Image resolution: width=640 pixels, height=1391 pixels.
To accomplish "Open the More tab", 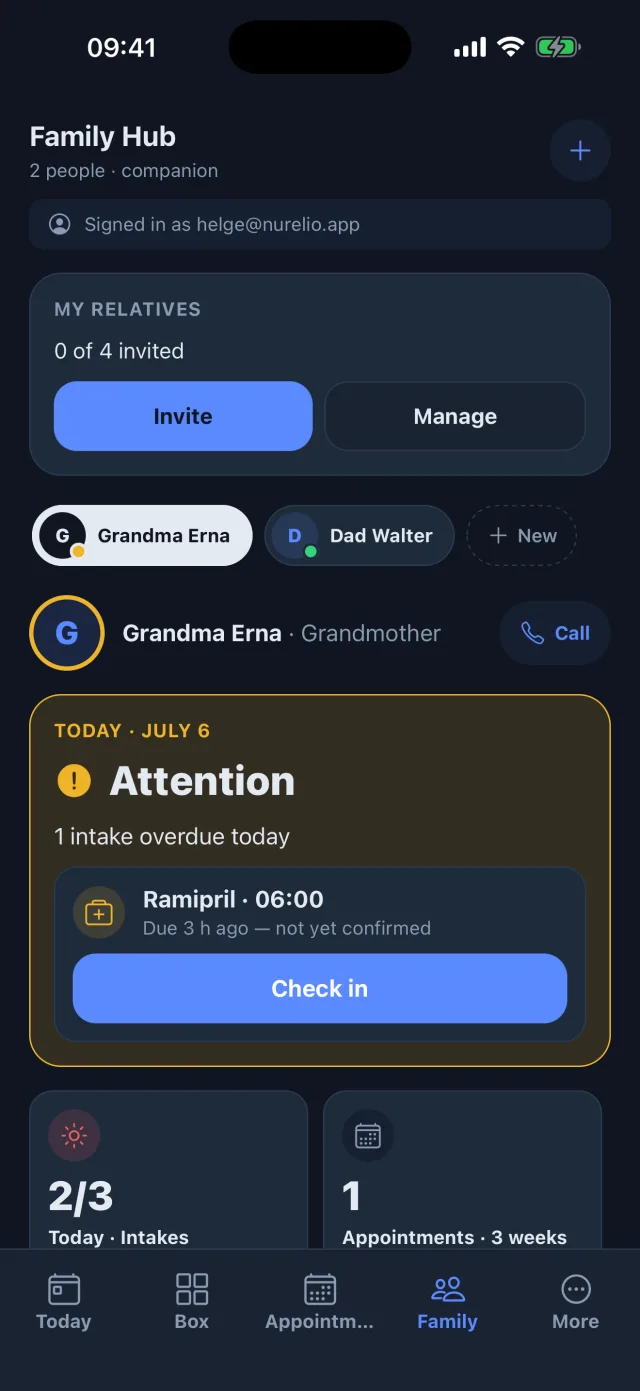I will click(x=576, y=1302).
